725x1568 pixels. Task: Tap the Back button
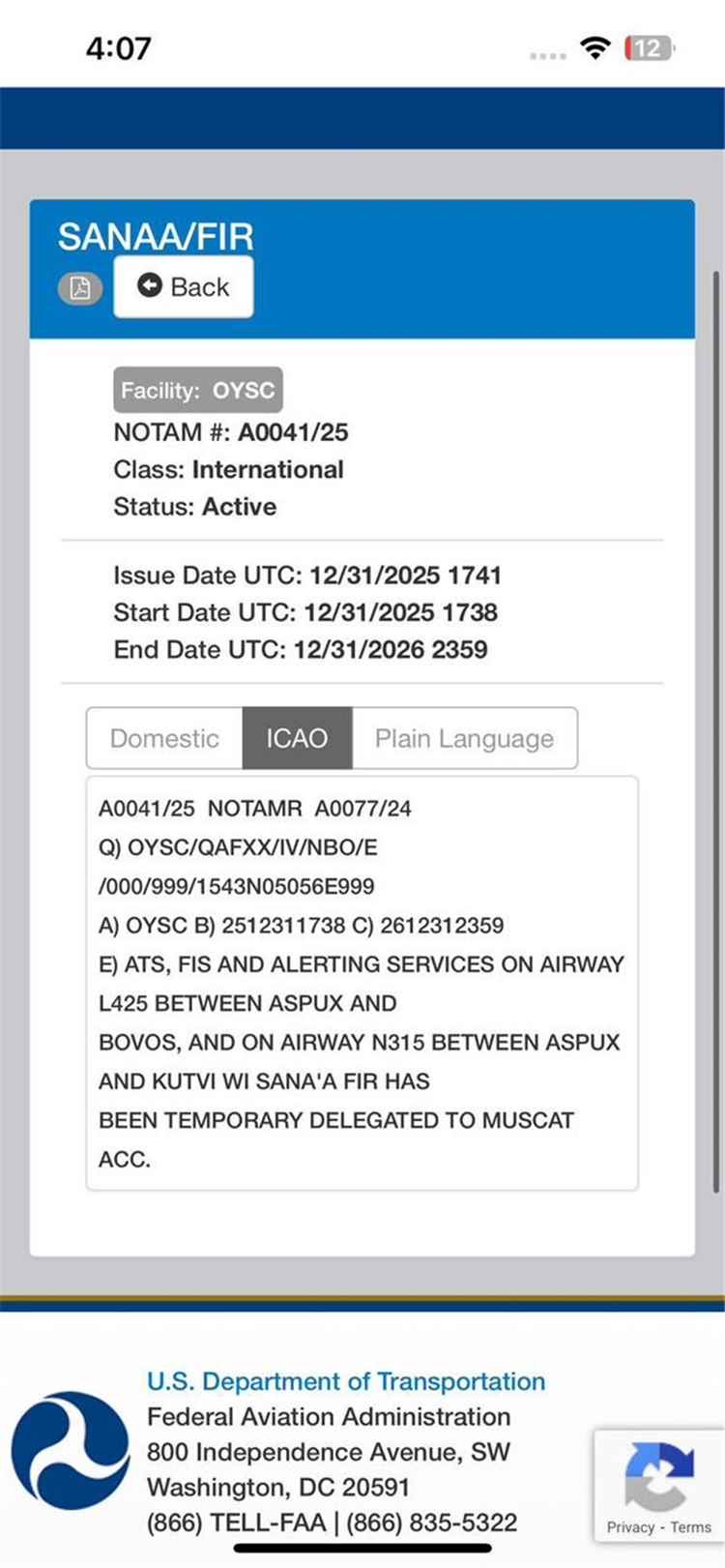click(x=184, y=286)
